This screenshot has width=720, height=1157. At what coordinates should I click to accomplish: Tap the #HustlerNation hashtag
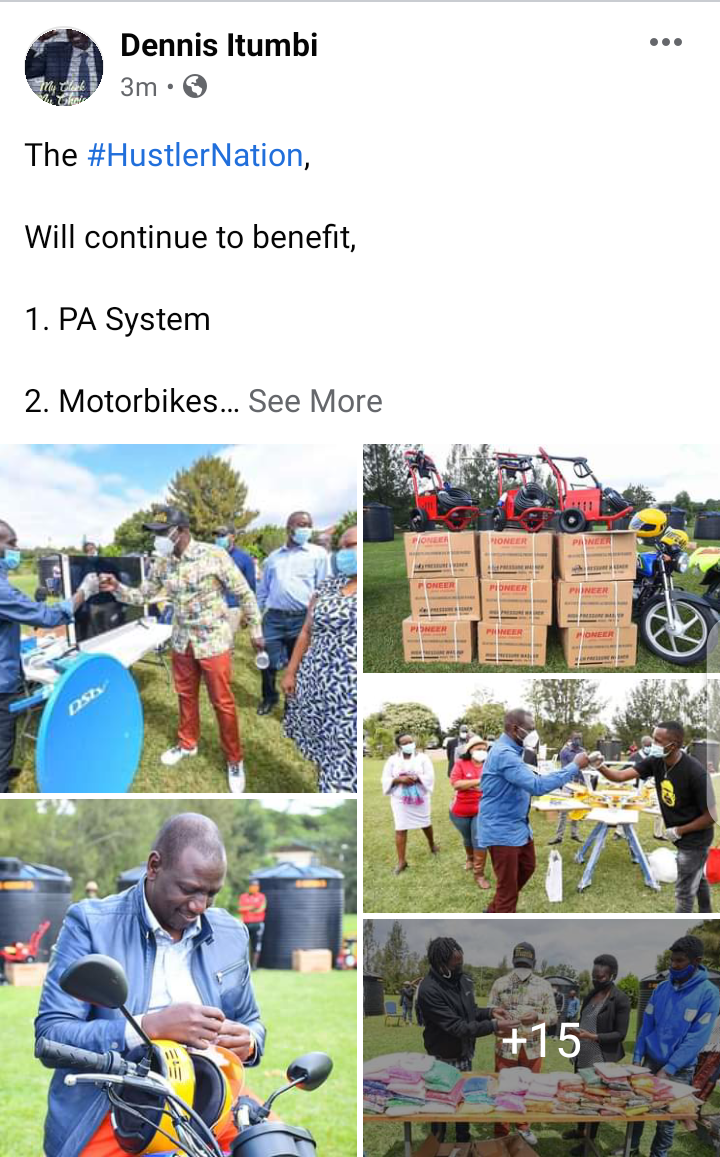click(x=195, y=155)
